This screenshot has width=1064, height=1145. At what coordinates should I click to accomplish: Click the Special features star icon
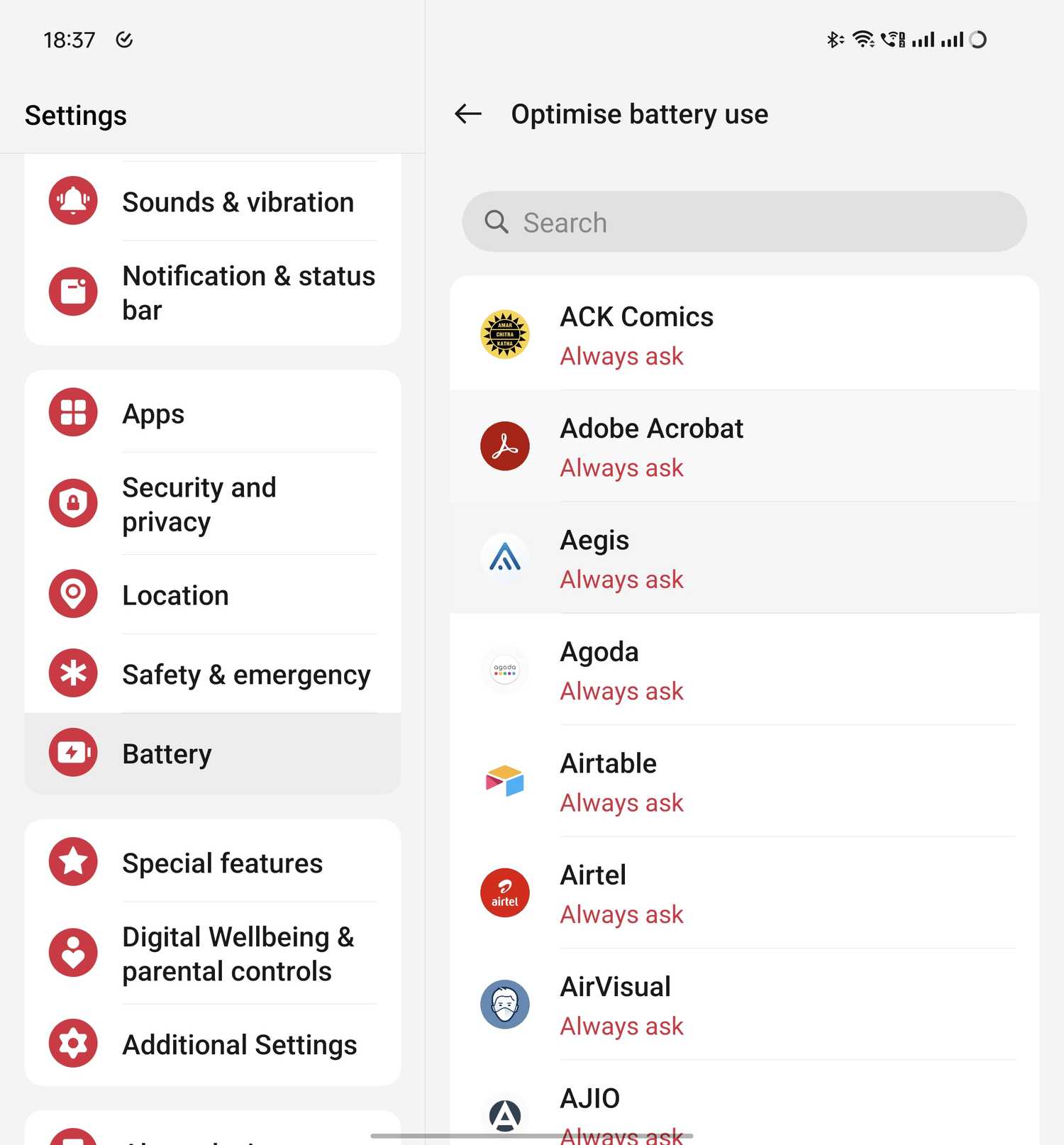pyautogui.click(x=72, y=862)
